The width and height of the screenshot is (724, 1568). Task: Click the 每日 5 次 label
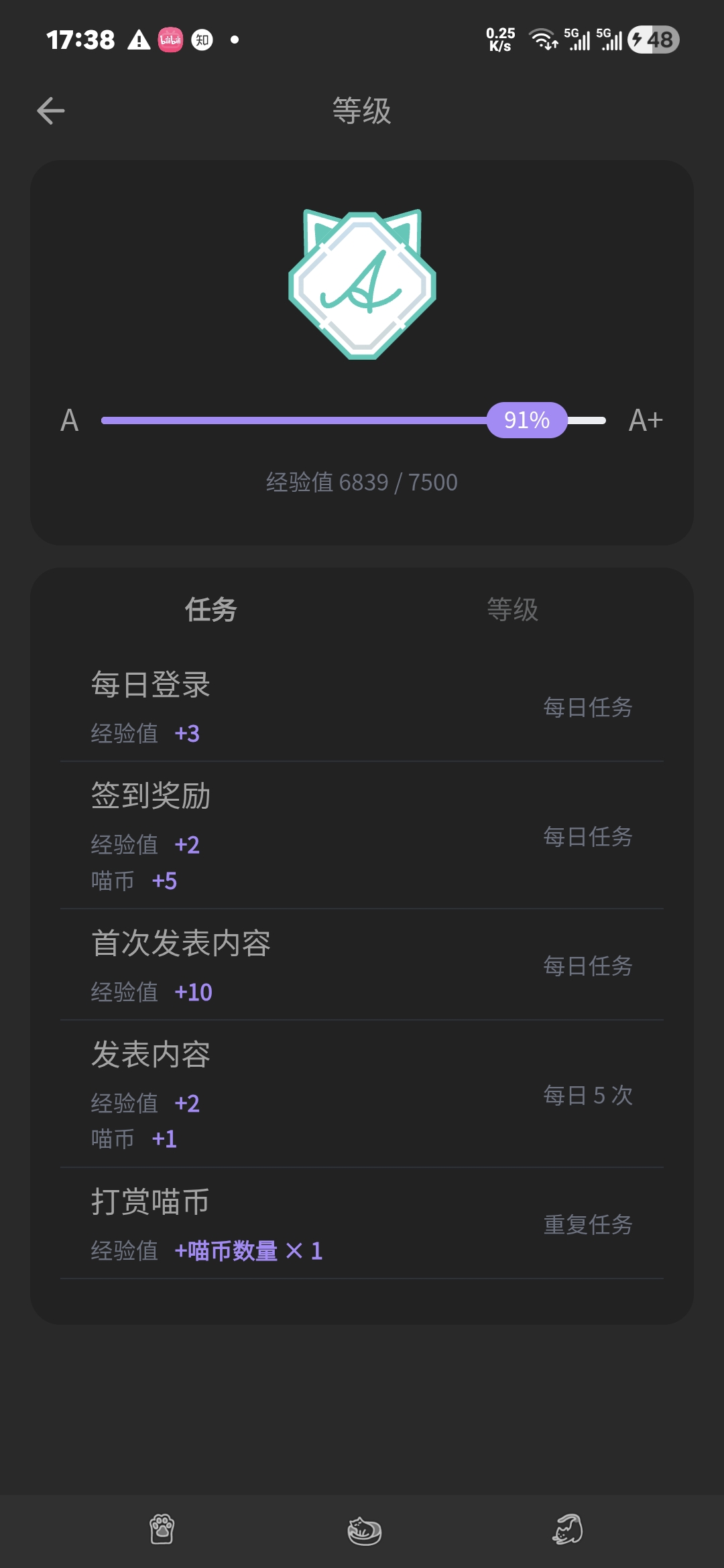tap(588, 1096)
